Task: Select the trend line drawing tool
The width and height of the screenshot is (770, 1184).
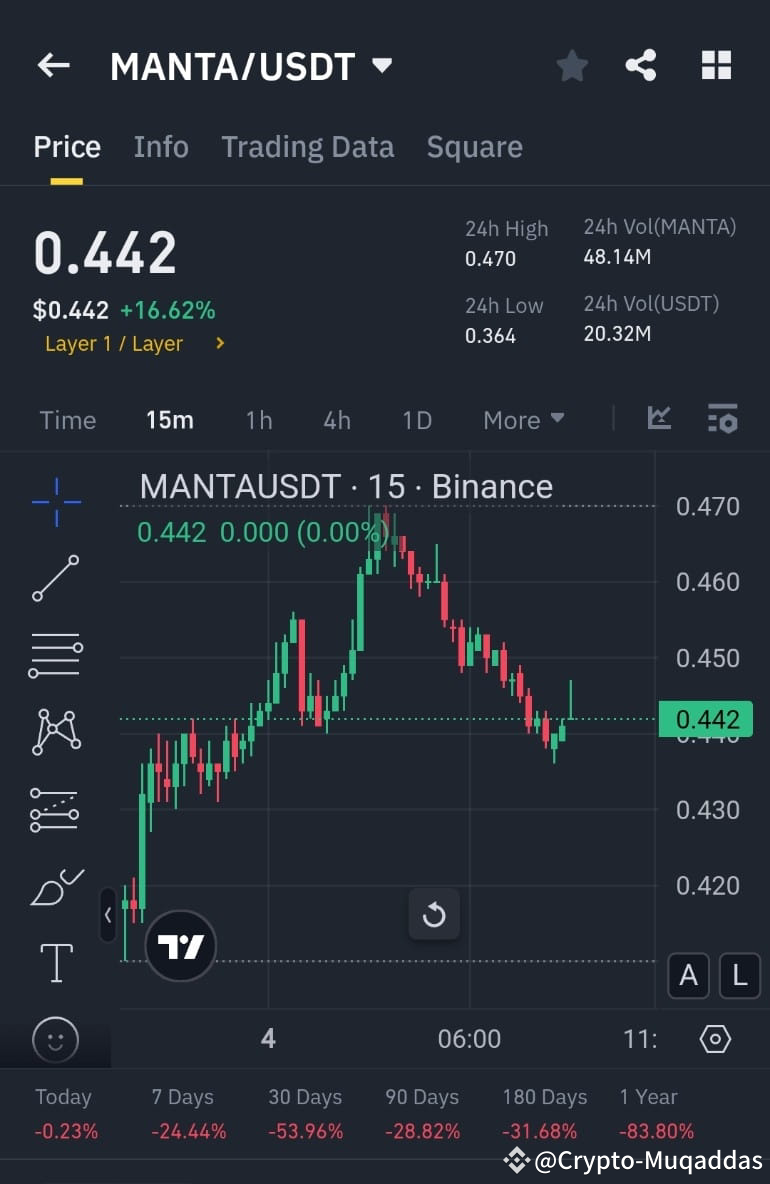Action: [55, 580]
